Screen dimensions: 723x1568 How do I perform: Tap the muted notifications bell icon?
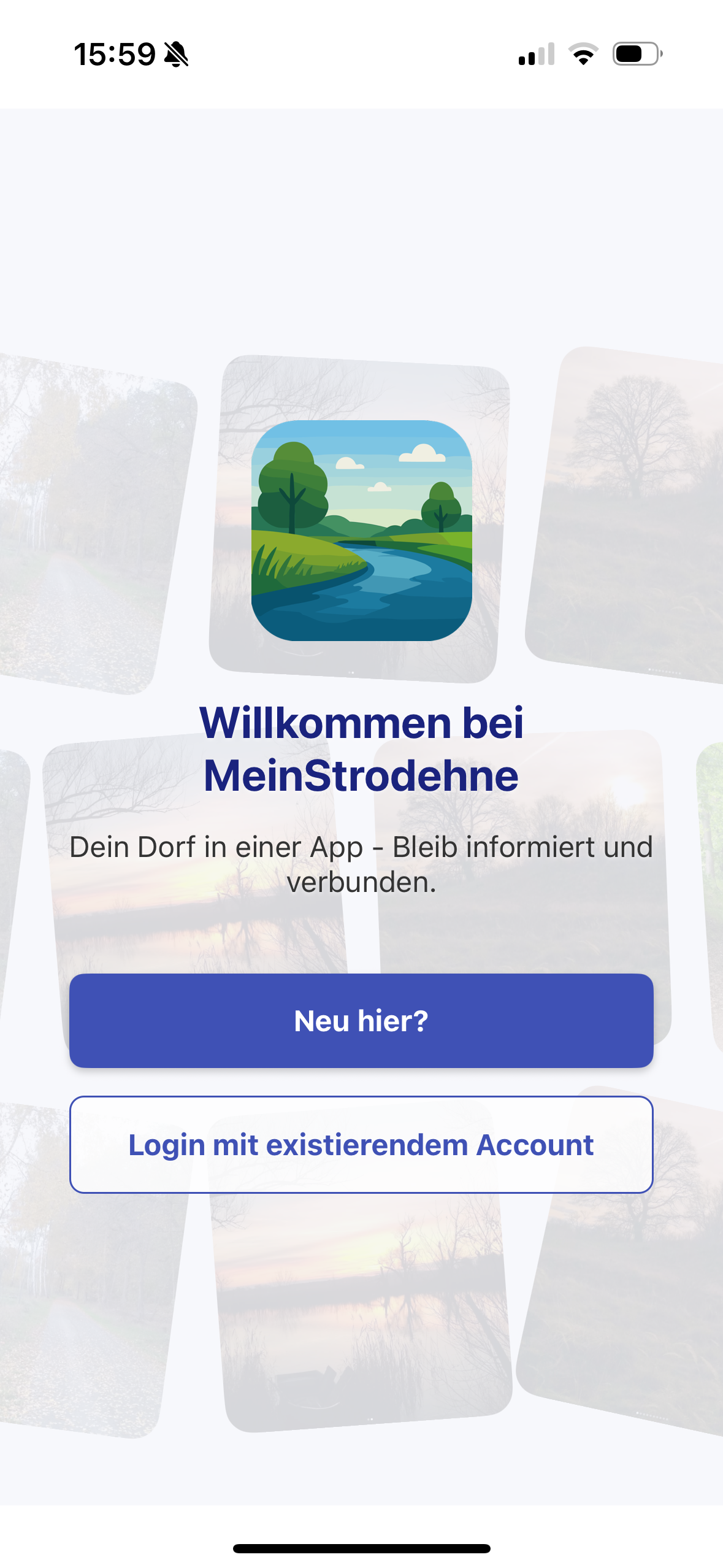point(177,54)
